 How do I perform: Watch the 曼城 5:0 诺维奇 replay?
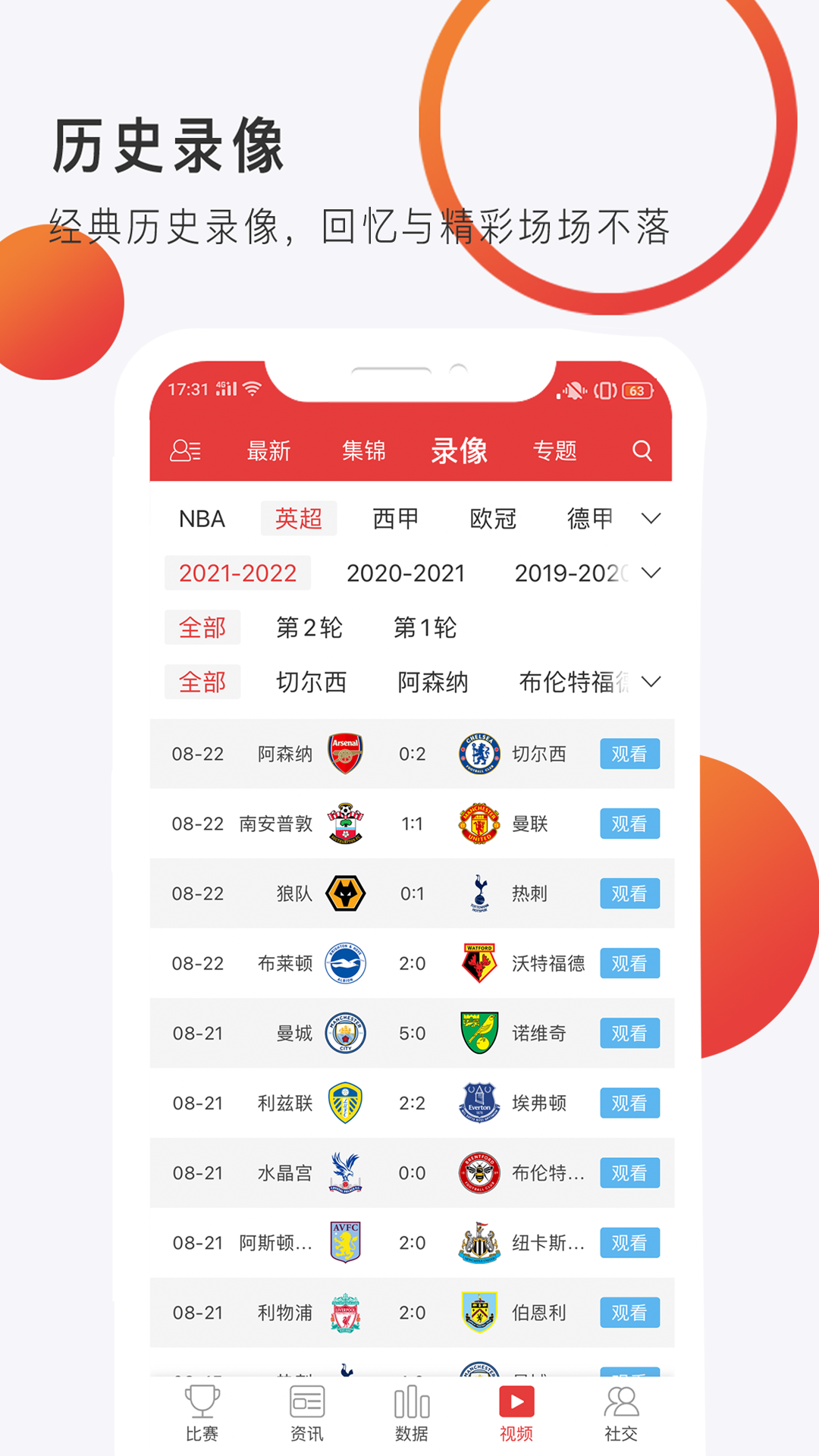629,1033
